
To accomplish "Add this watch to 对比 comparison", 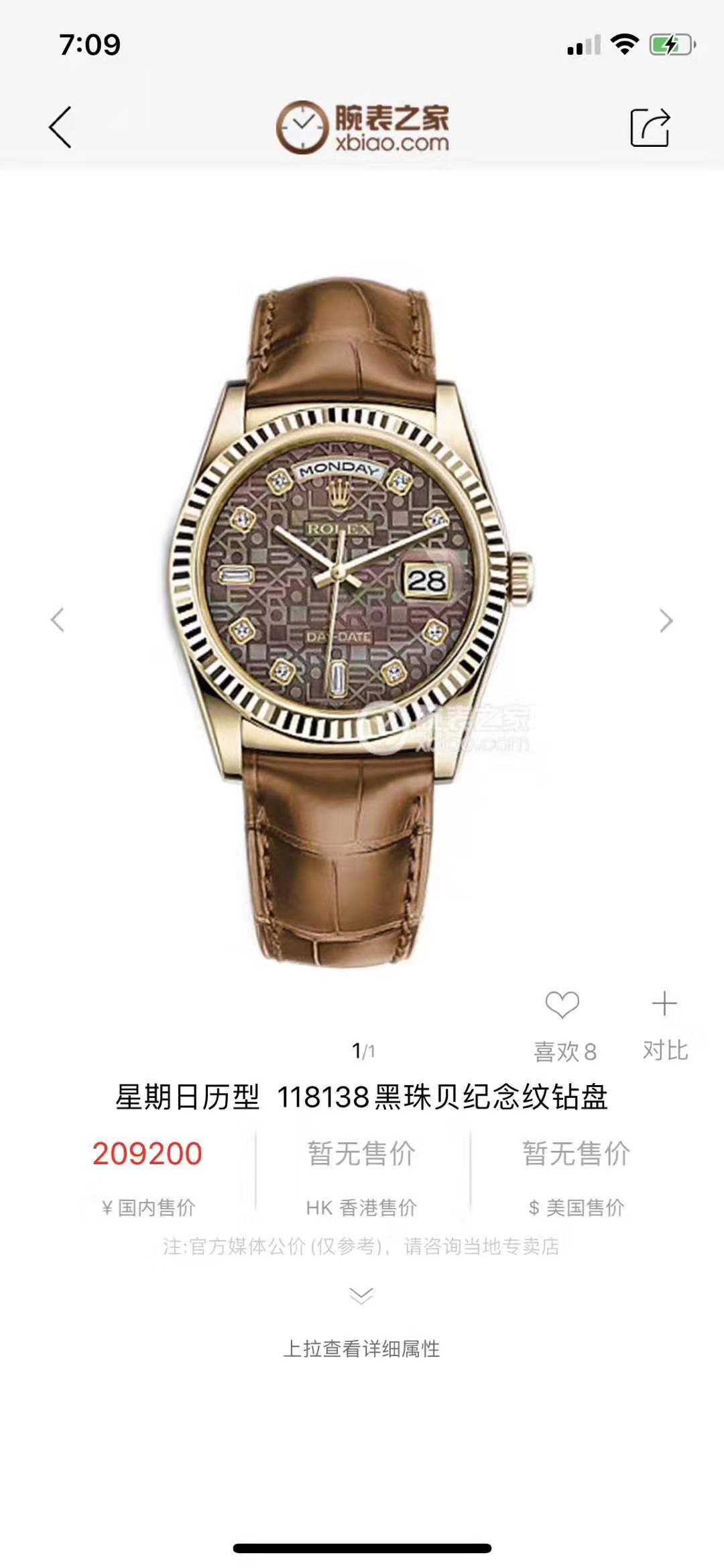I will click(x=664, y=1005).
